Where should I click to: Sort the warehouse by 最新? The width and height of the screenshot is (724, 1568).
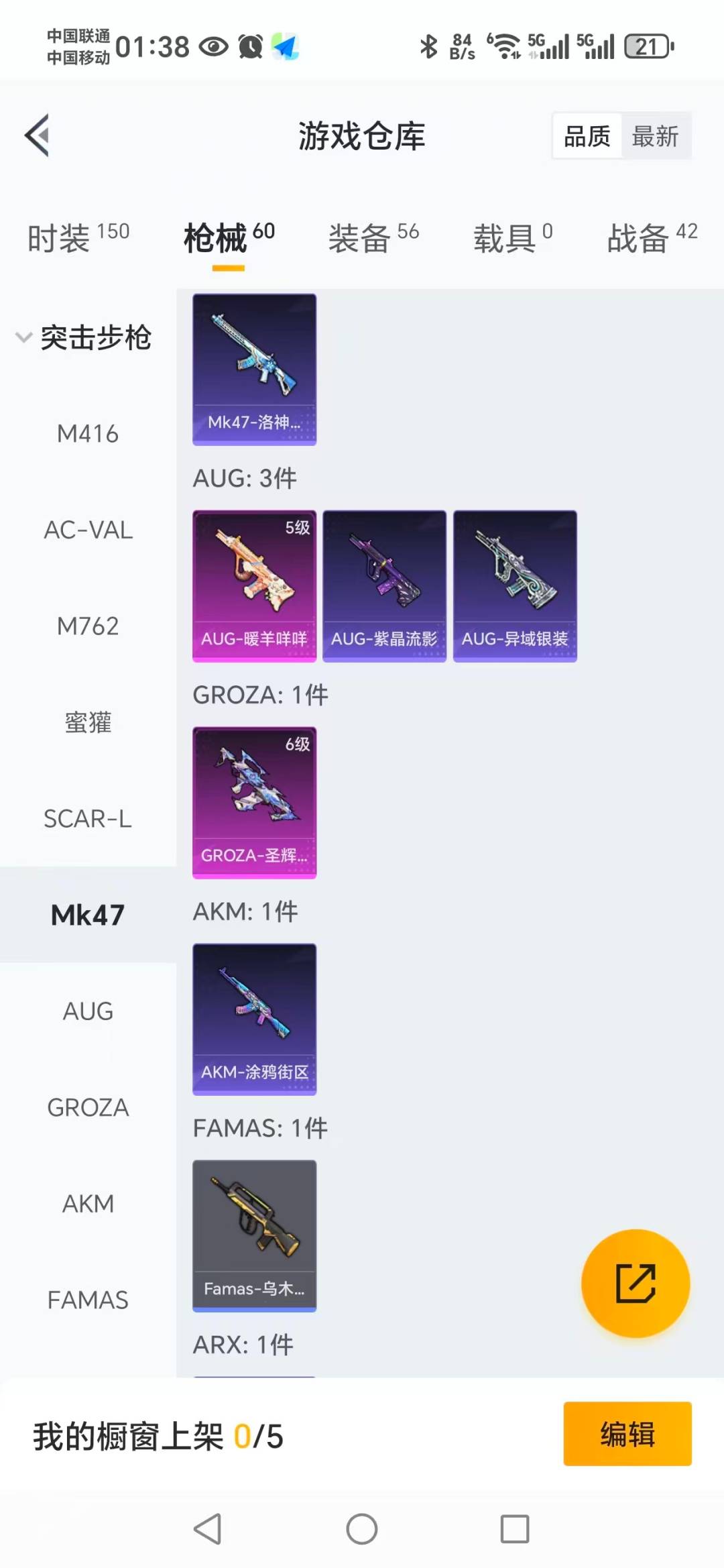[655, 136]
